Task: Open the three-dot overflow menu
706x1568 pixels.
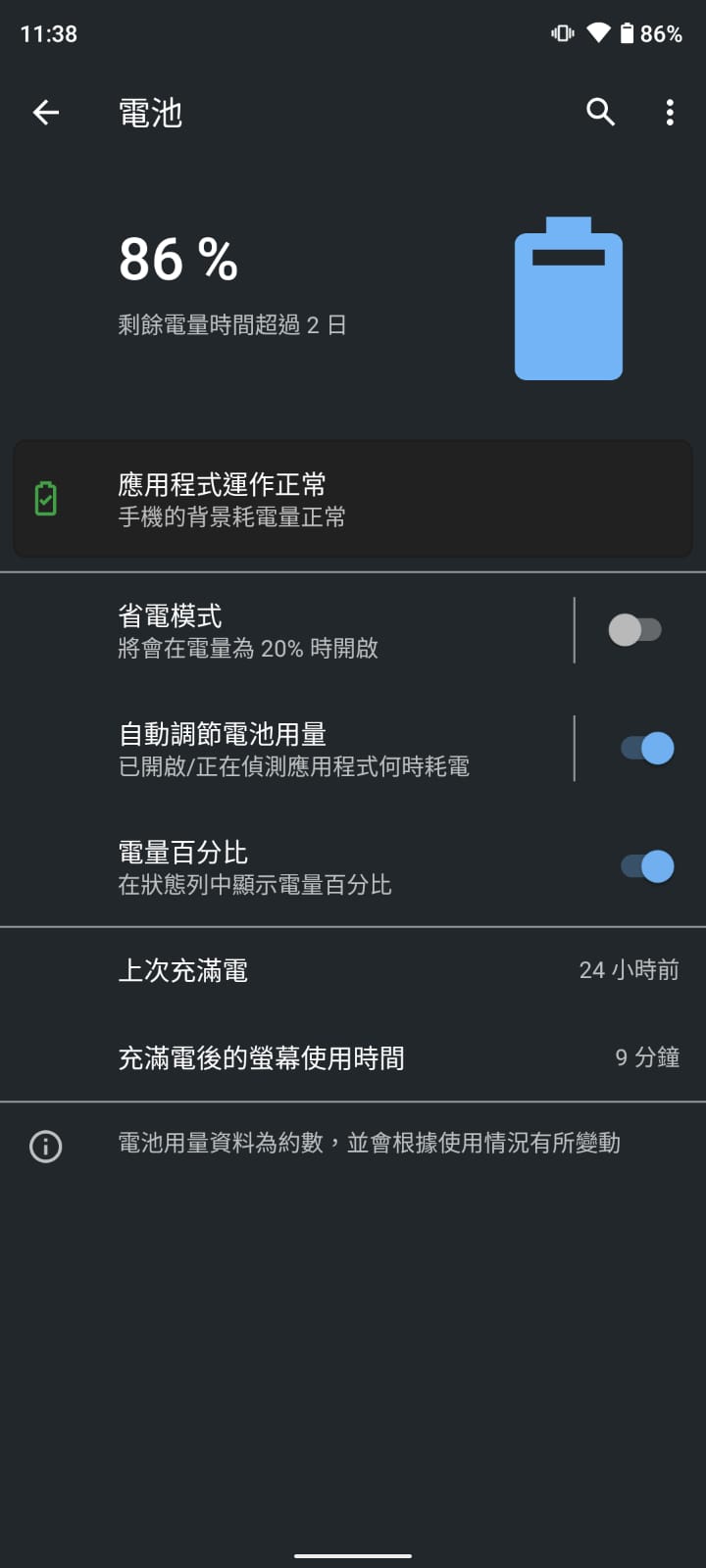Action: point(670,113)
